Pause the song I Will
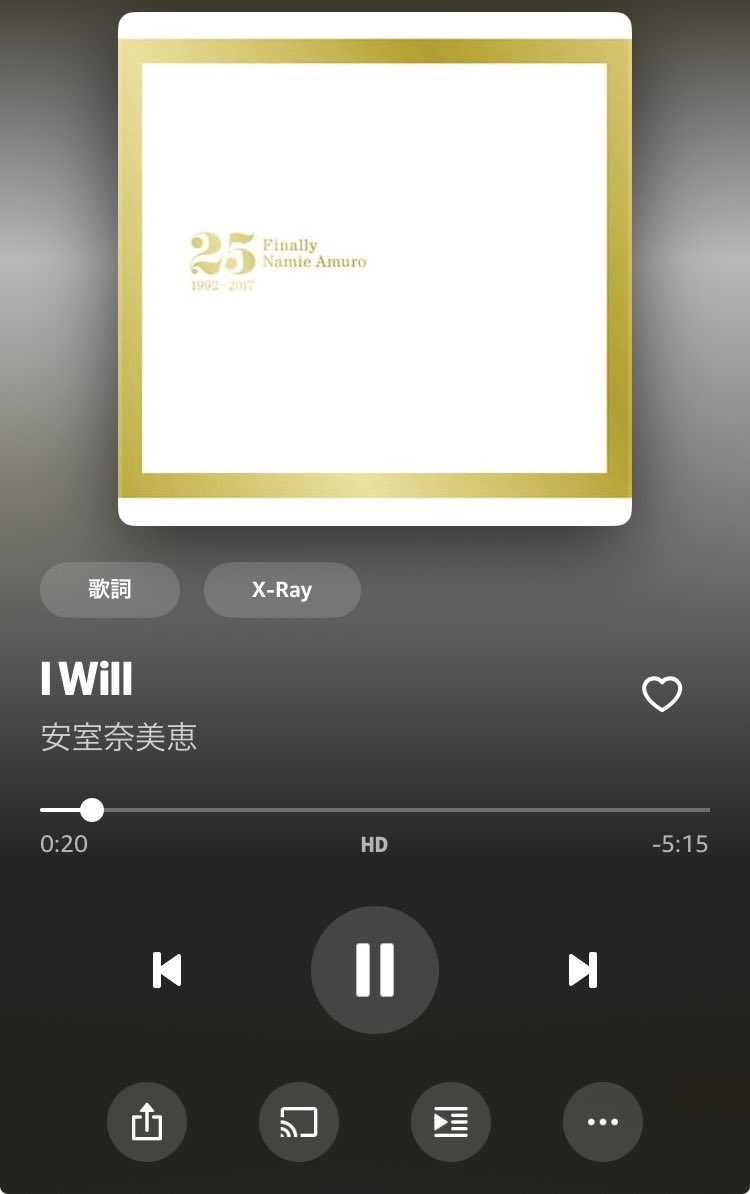 [x=375, y=969]
